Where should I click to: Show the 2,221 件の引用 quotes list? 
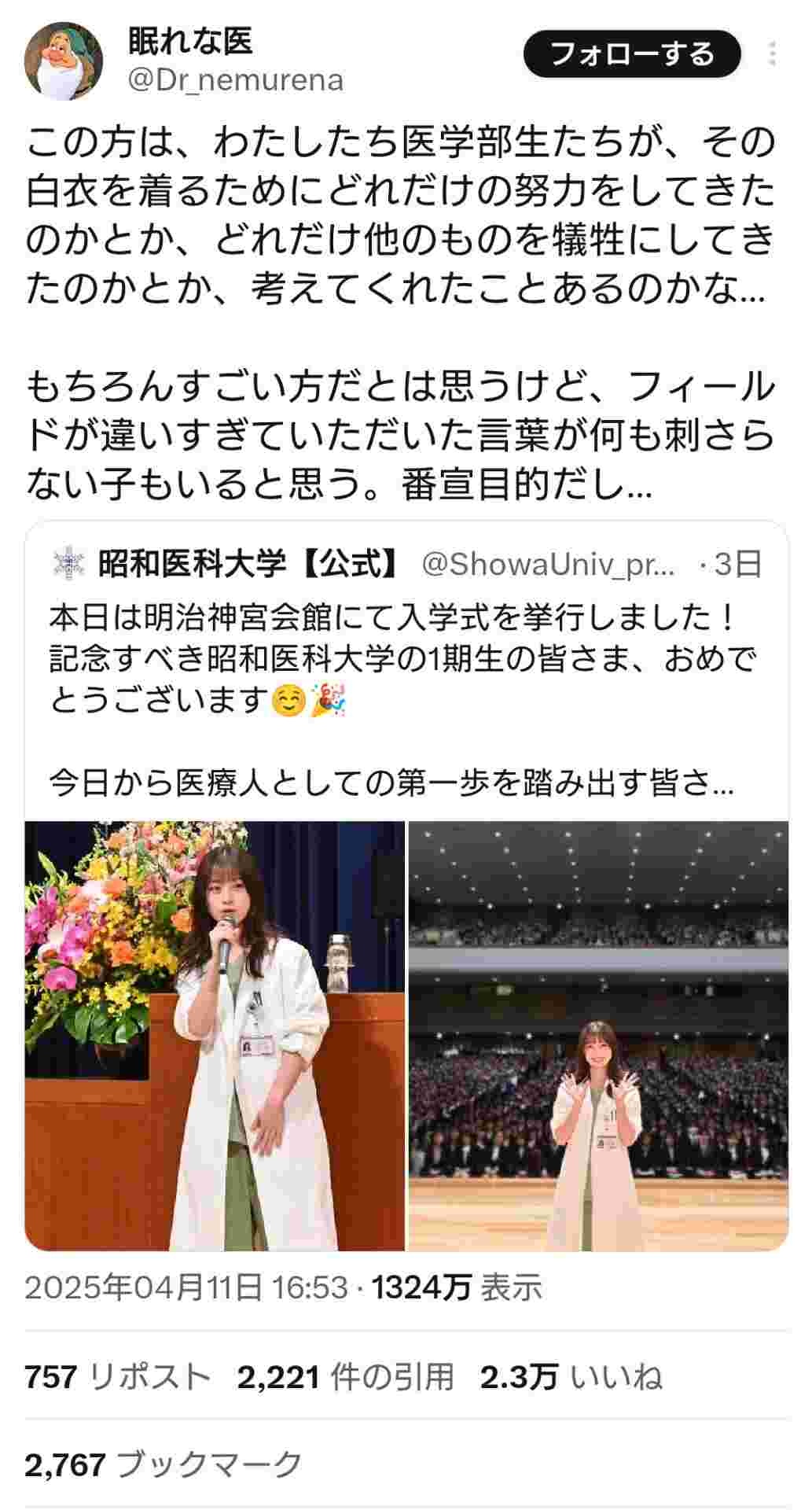[346, 1376]
